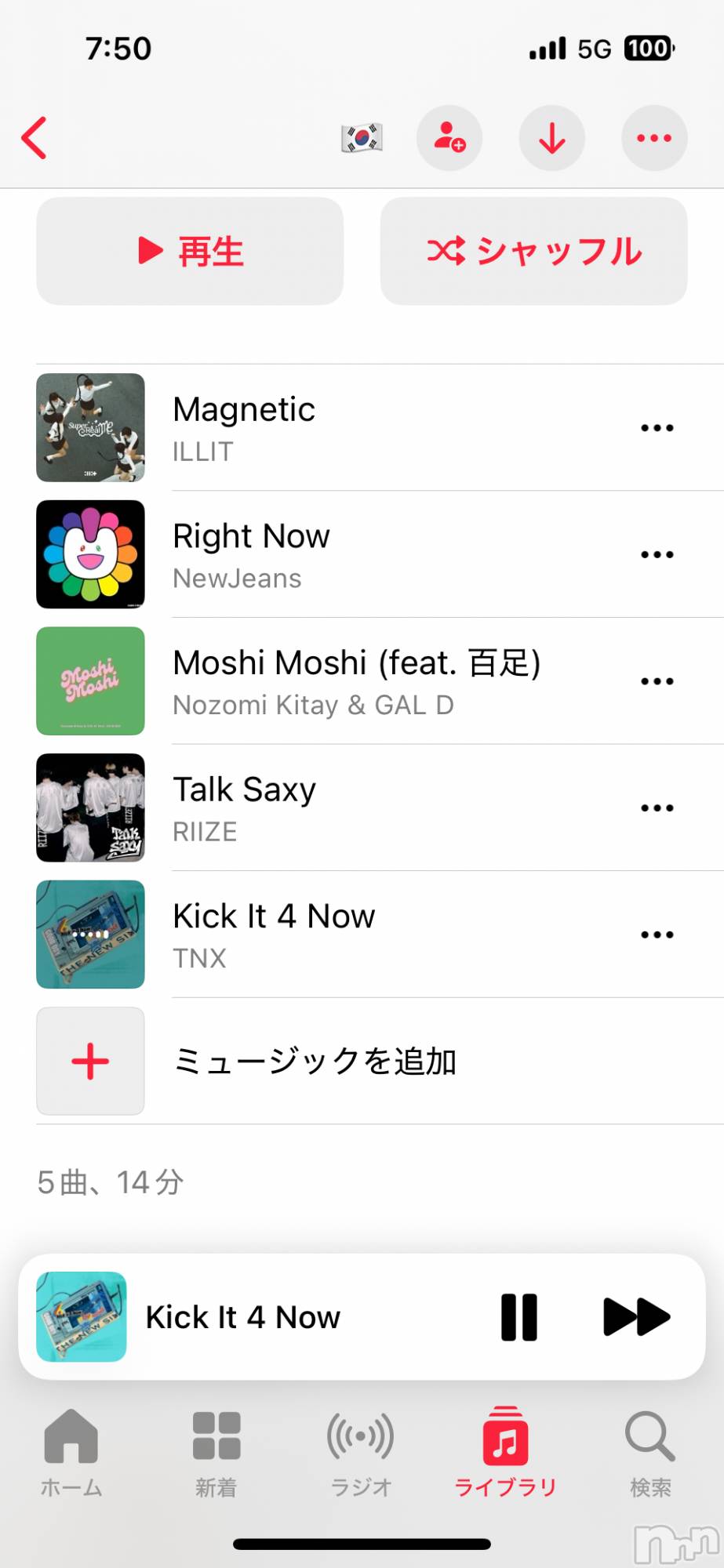Add songs via ミュージックを追加
Screen dimensions: 724x1568
tap(314, 1062)
